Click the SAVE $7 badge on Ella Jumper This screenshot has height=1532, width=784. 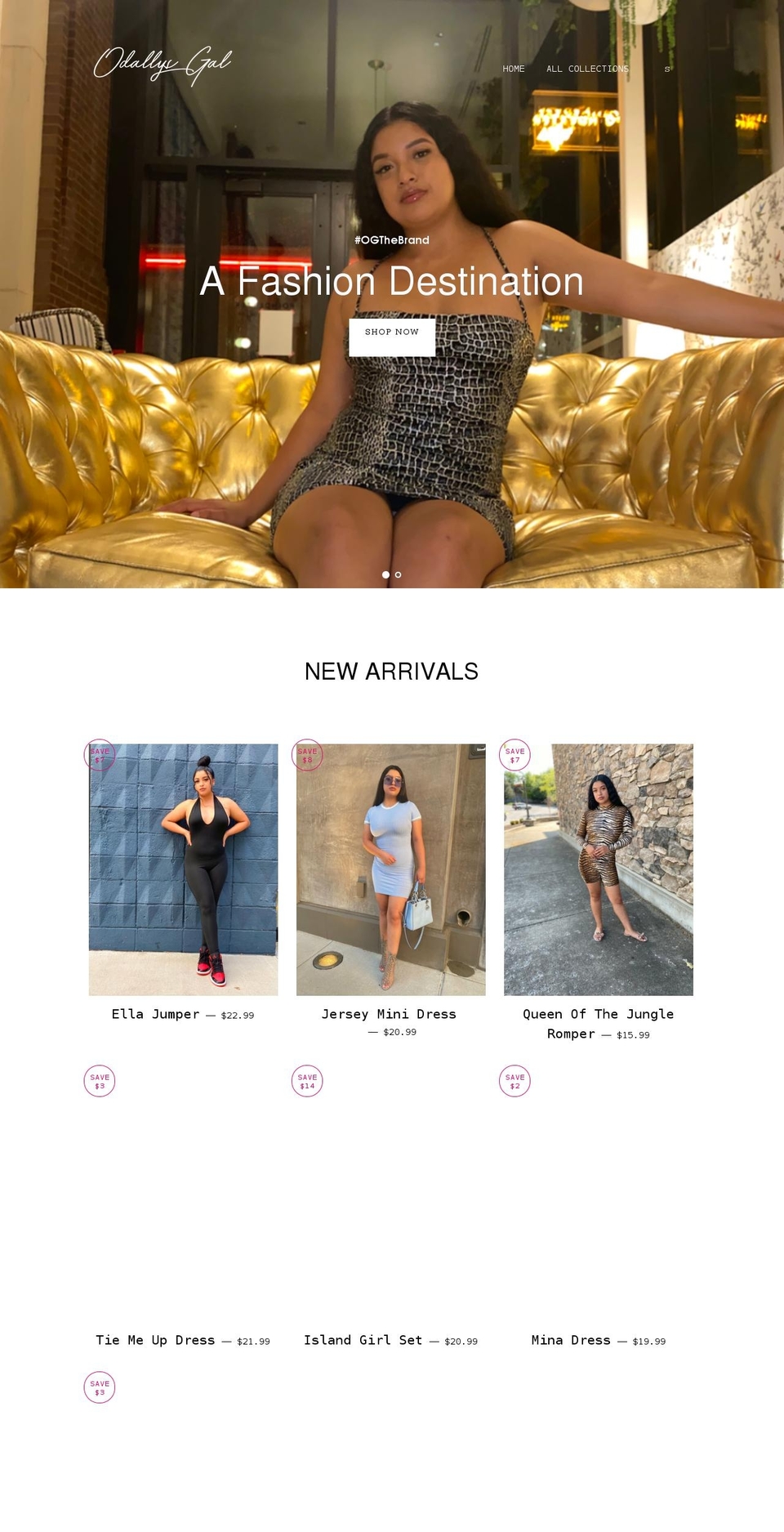click(x=100, y=756)
